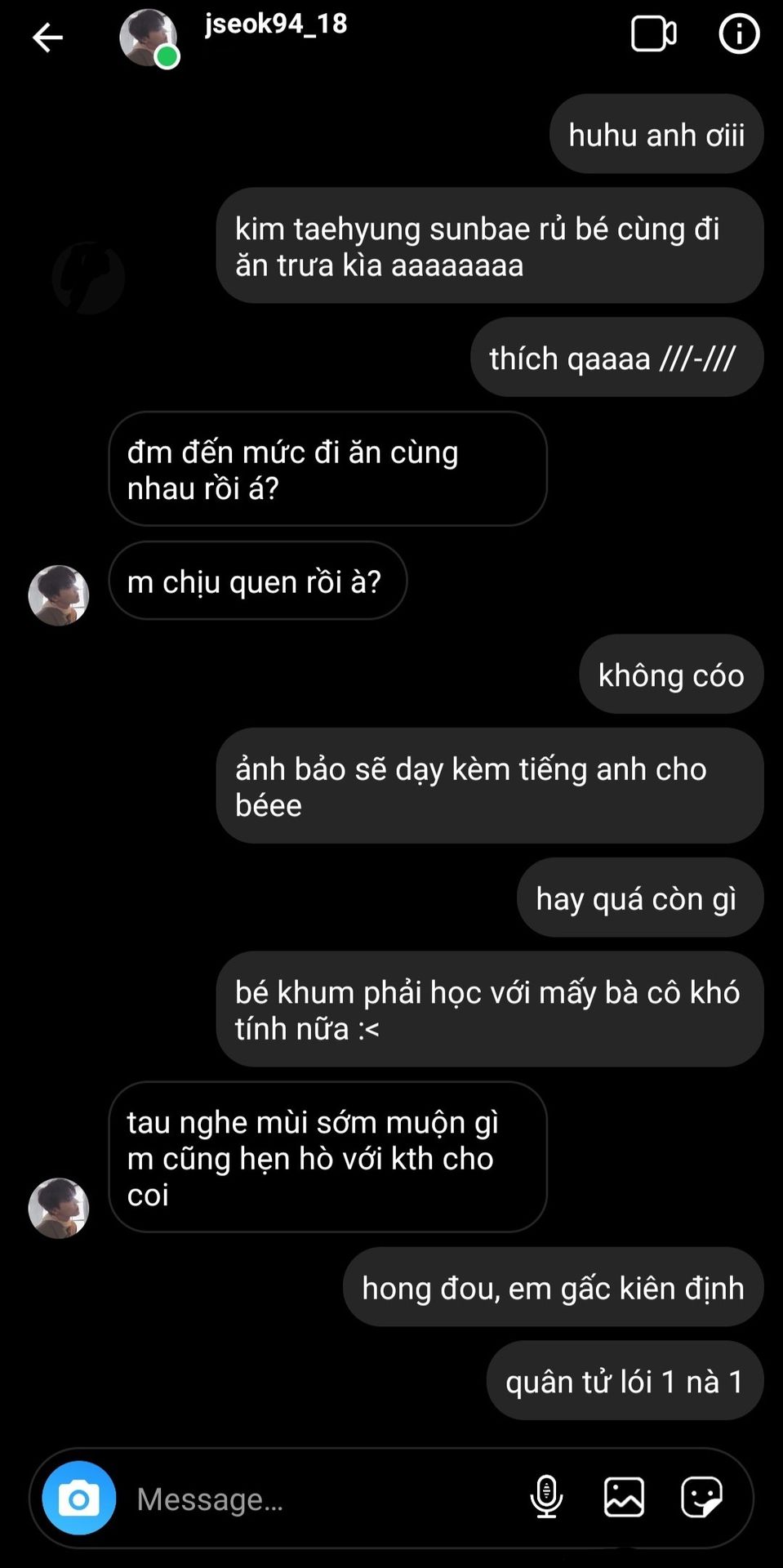Start a video call with jseok94_18
The height and width of the screenshot is (1568, 783).
coord(653,34)
